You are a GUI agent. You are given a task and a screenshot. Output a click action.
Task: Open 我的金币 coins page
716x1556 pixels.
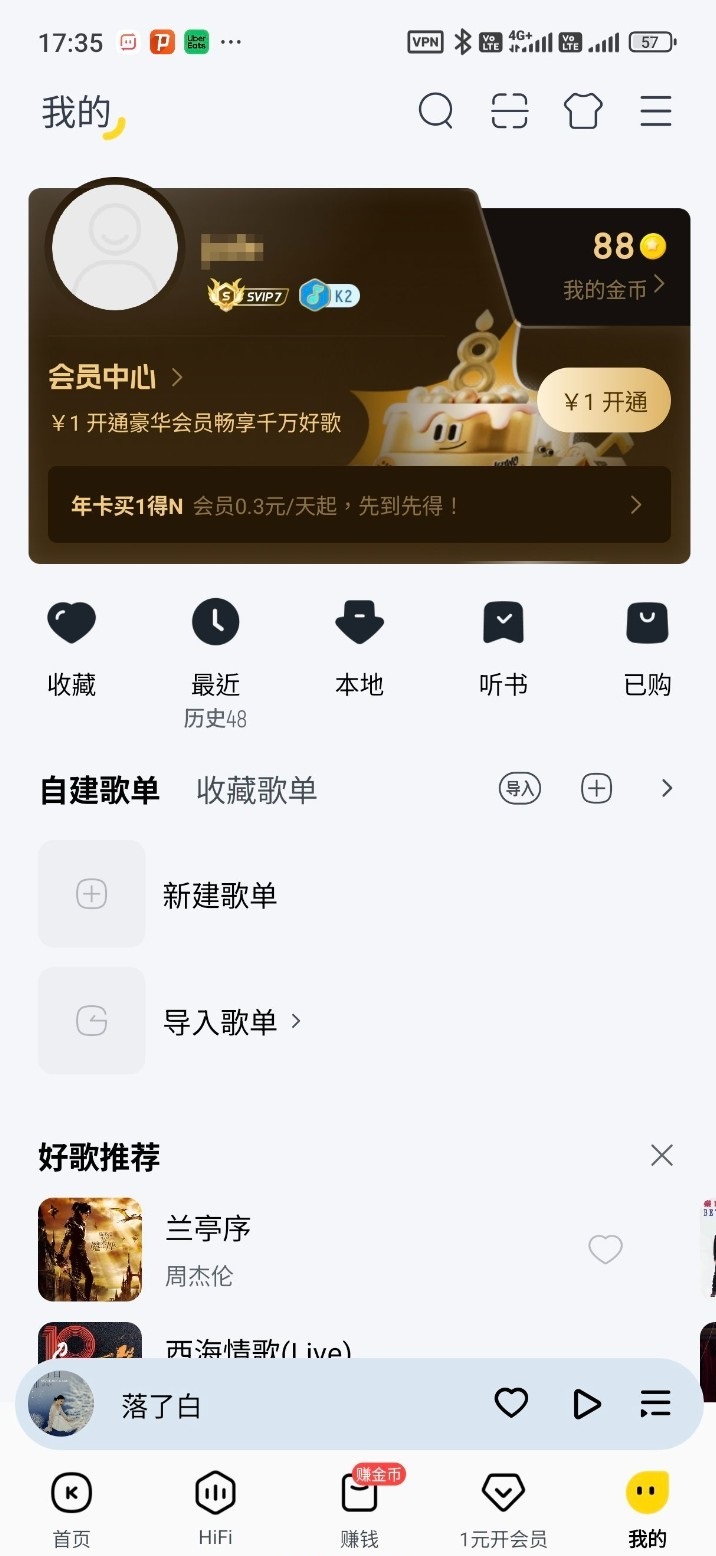612,289
